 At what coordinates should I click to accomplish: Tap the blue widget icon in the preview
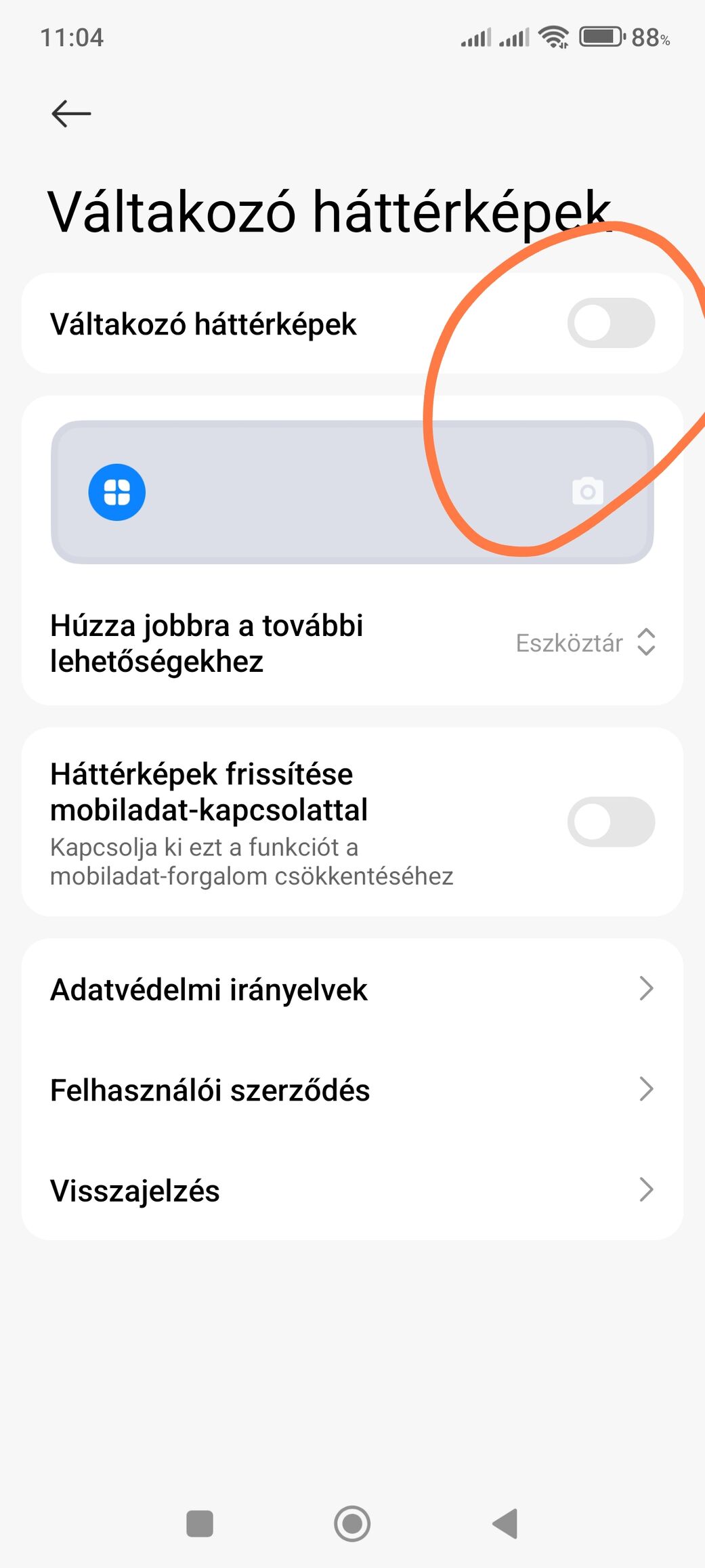click(117, 492)
